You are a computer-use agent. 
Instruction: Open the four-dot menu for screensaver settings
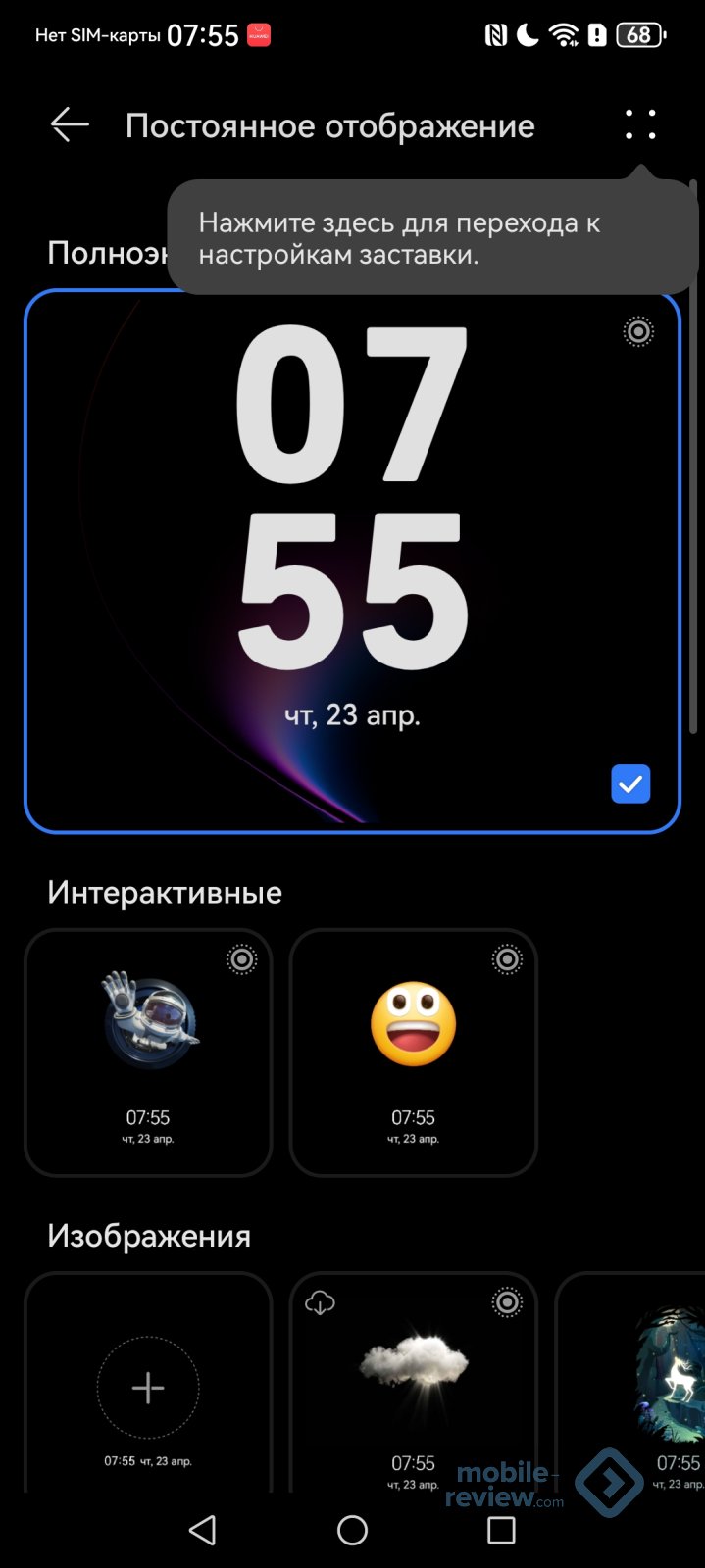click(x=640, y=125)
